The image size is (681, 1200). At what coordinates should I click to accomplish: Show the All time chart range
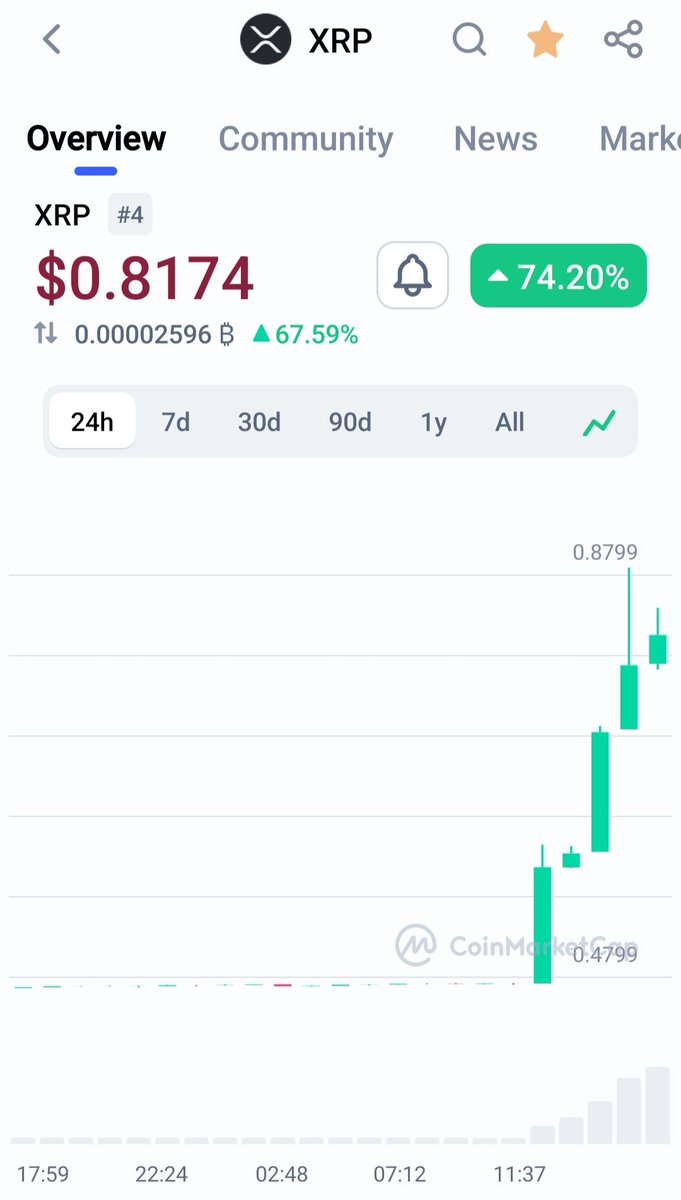click(510, 422)
